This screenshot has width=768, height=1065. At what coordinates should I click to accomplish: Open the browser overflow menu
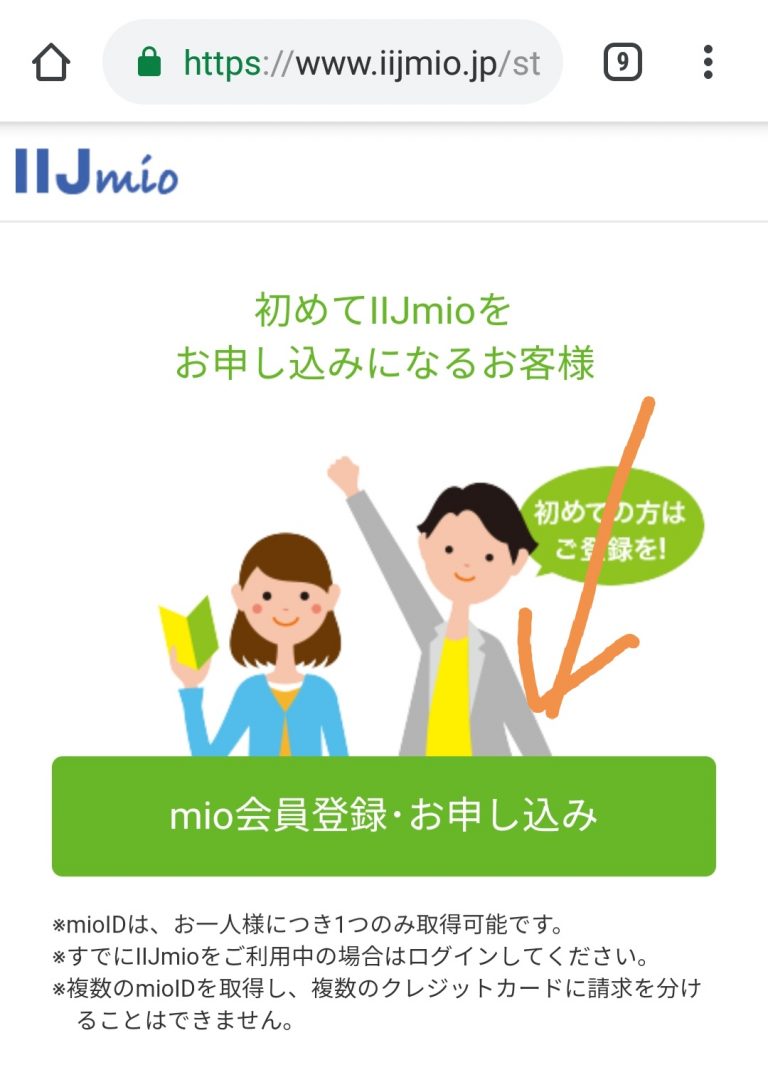[x=708, y=63]
